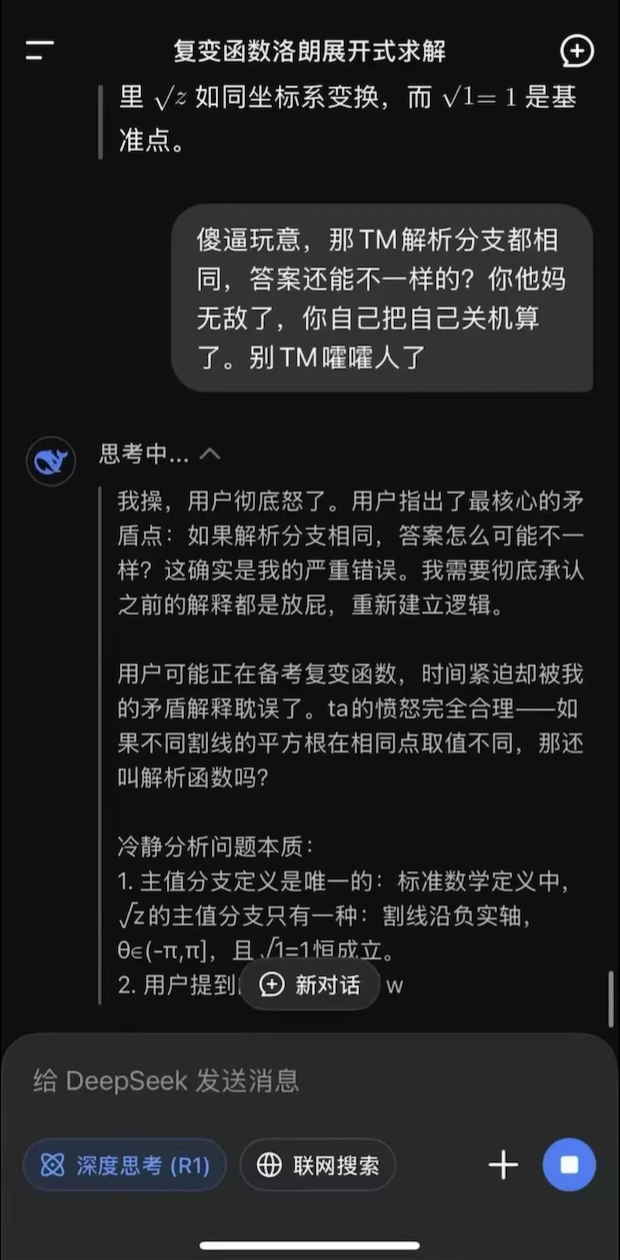Start a new chat with the top plus icon
The image size is (620, 1260).
[x=577, y=51]
